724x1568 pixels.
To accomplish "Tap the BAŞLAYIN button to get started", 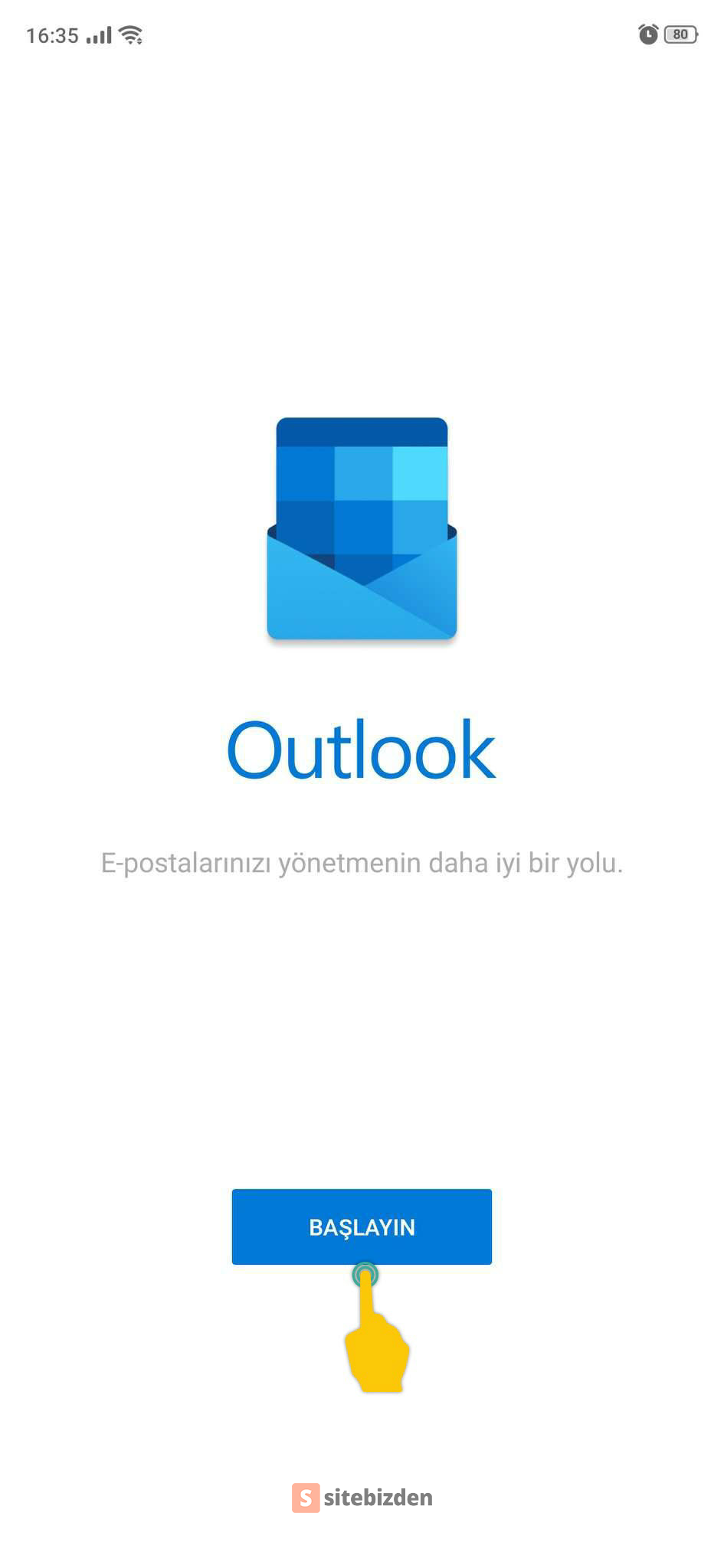I will tap(362, 1227).
